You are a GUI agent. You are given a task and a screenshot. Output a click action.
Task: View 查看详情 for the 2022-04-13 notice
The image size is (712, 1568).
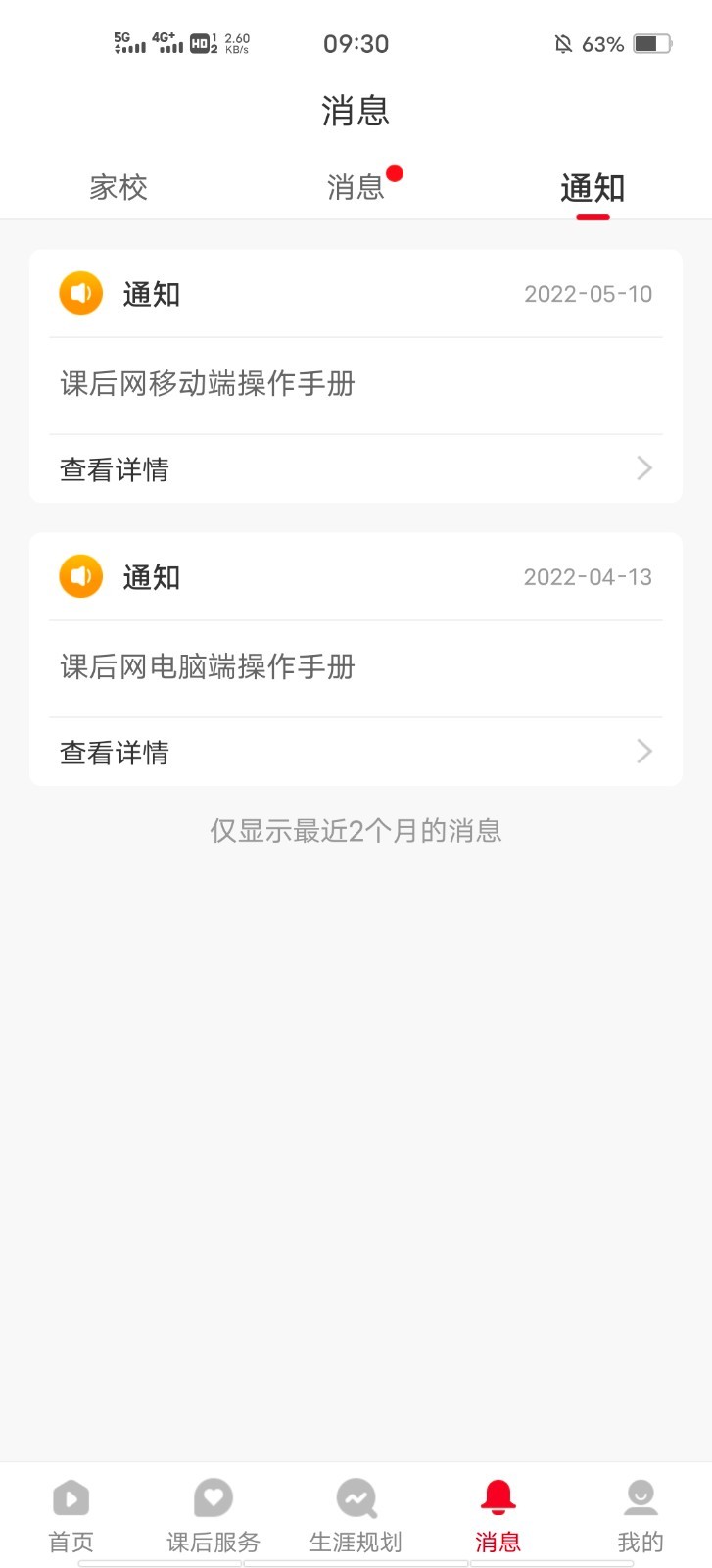coord(356,753)
